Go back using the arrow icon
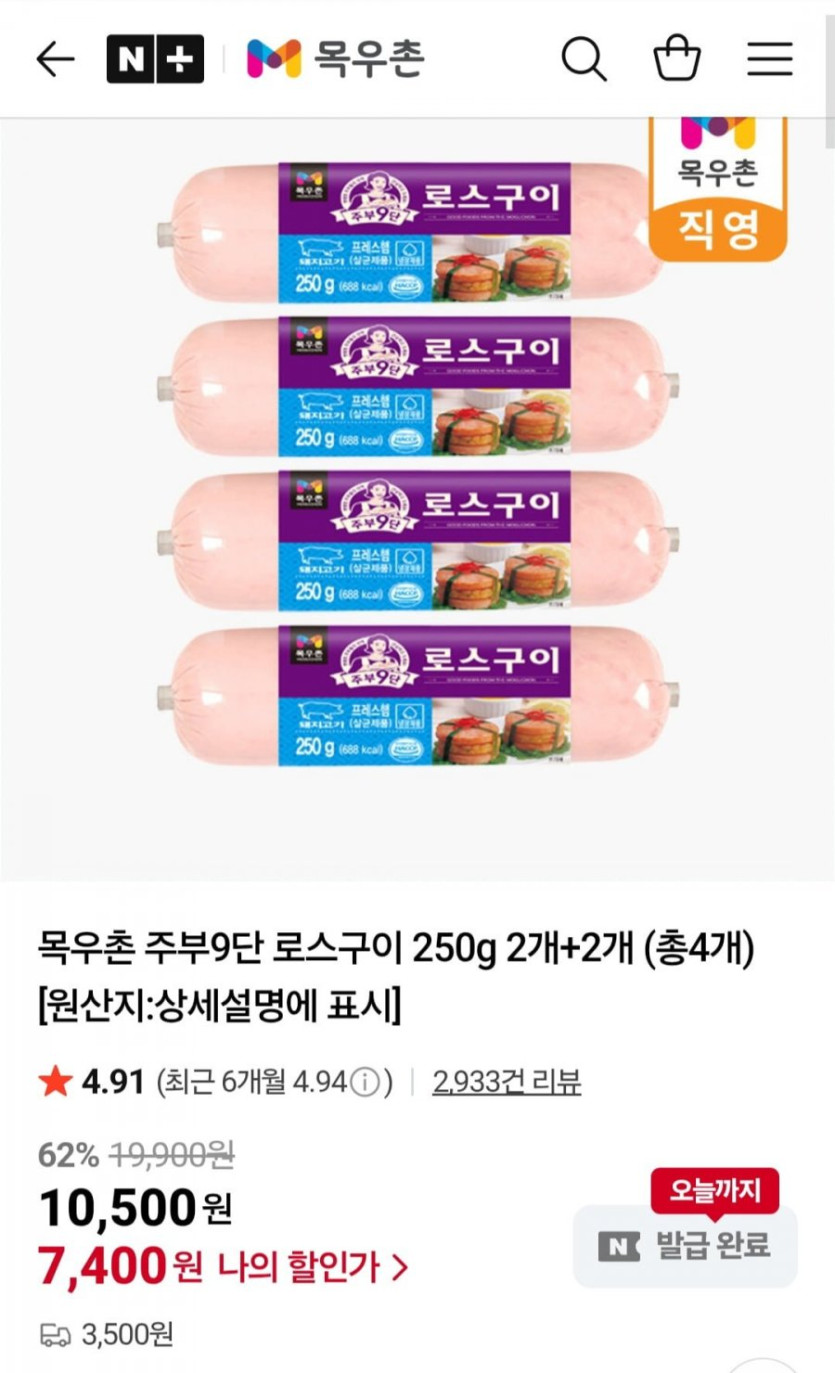The image size is (835, 1373). coord(55,60)
